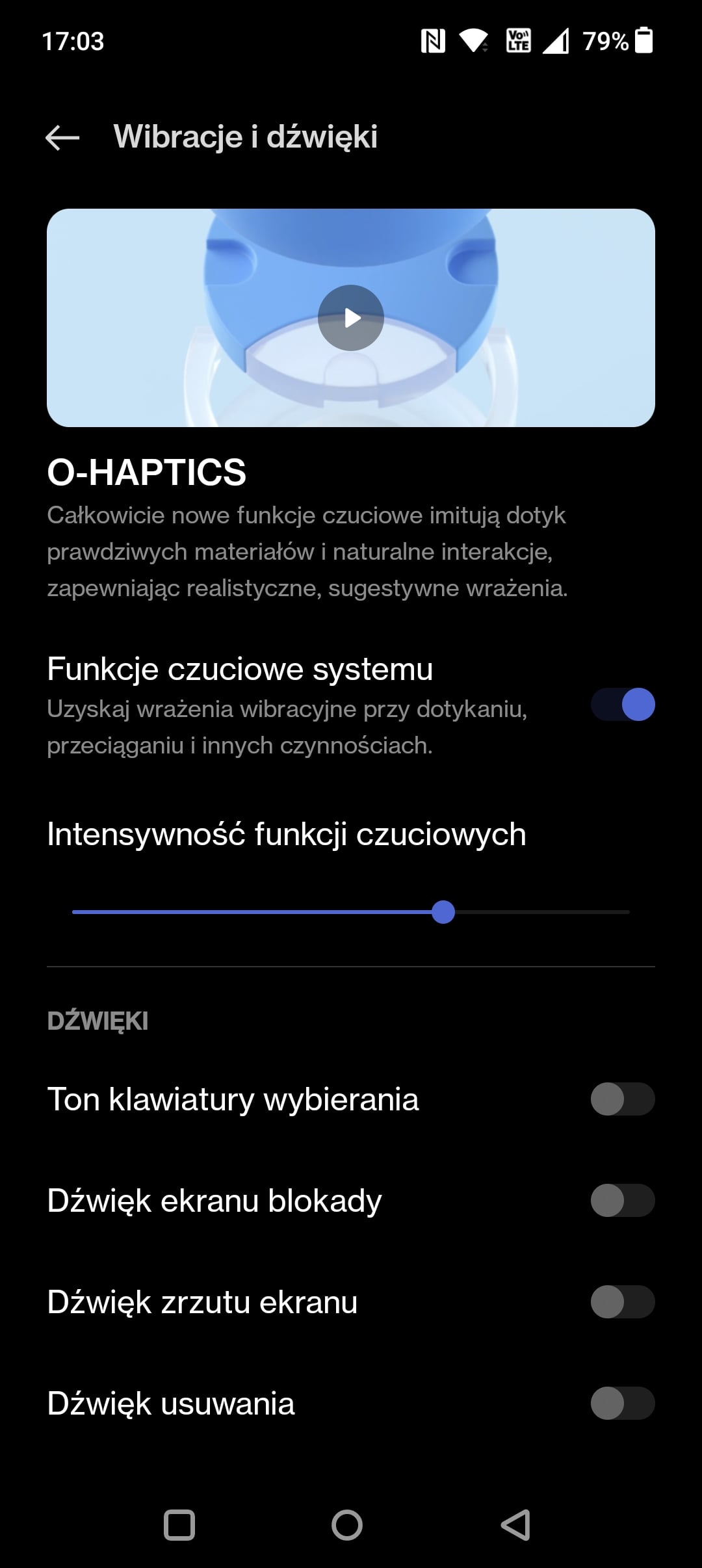Disable Funkcje czuciowe systemu toggle
The width and height of the screenshot is (702, 1568).
[x=622, y=705]
